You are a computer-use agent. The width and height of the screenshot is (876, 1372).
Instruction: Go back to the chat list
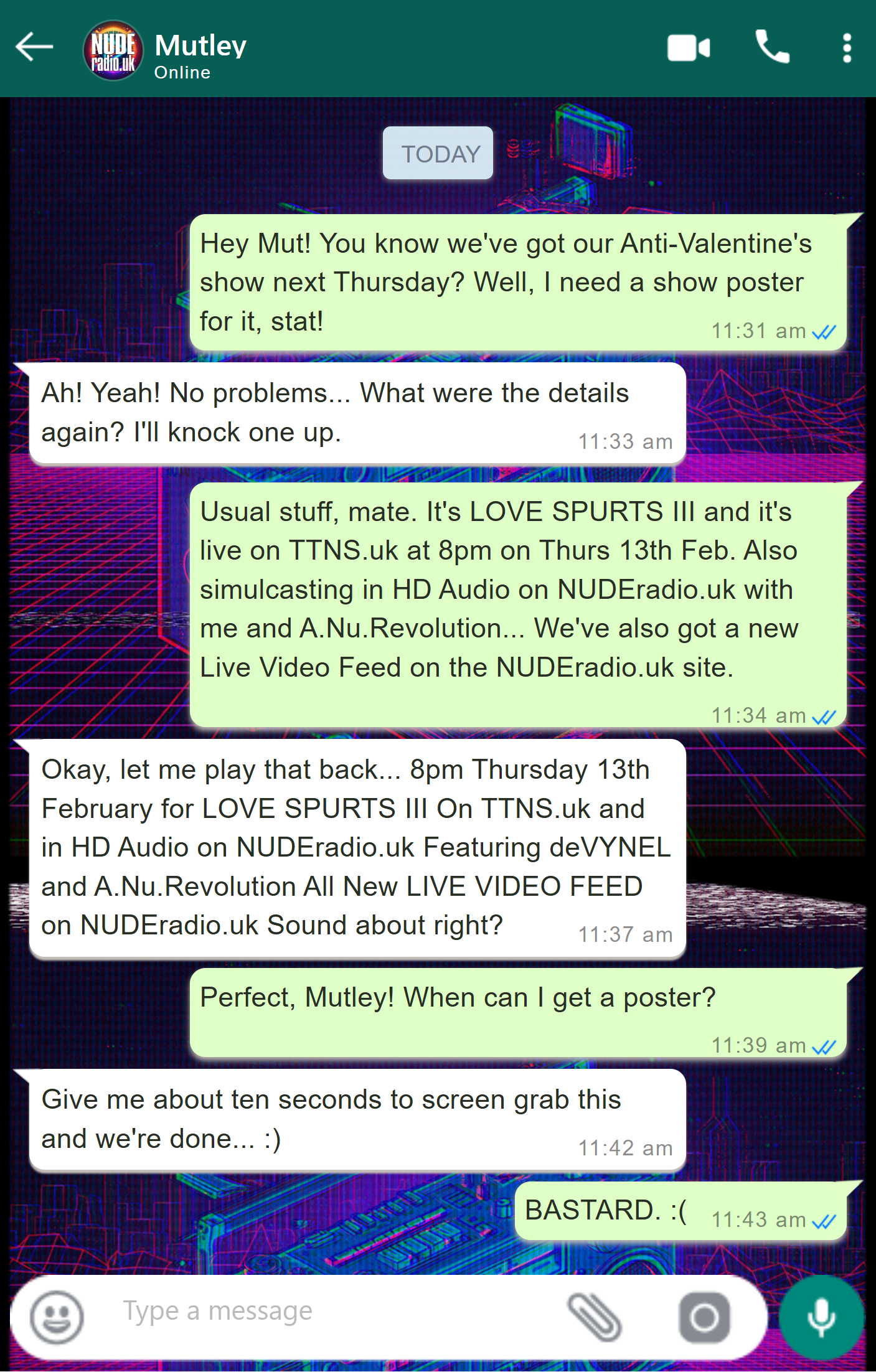click(x=34, y=47)
